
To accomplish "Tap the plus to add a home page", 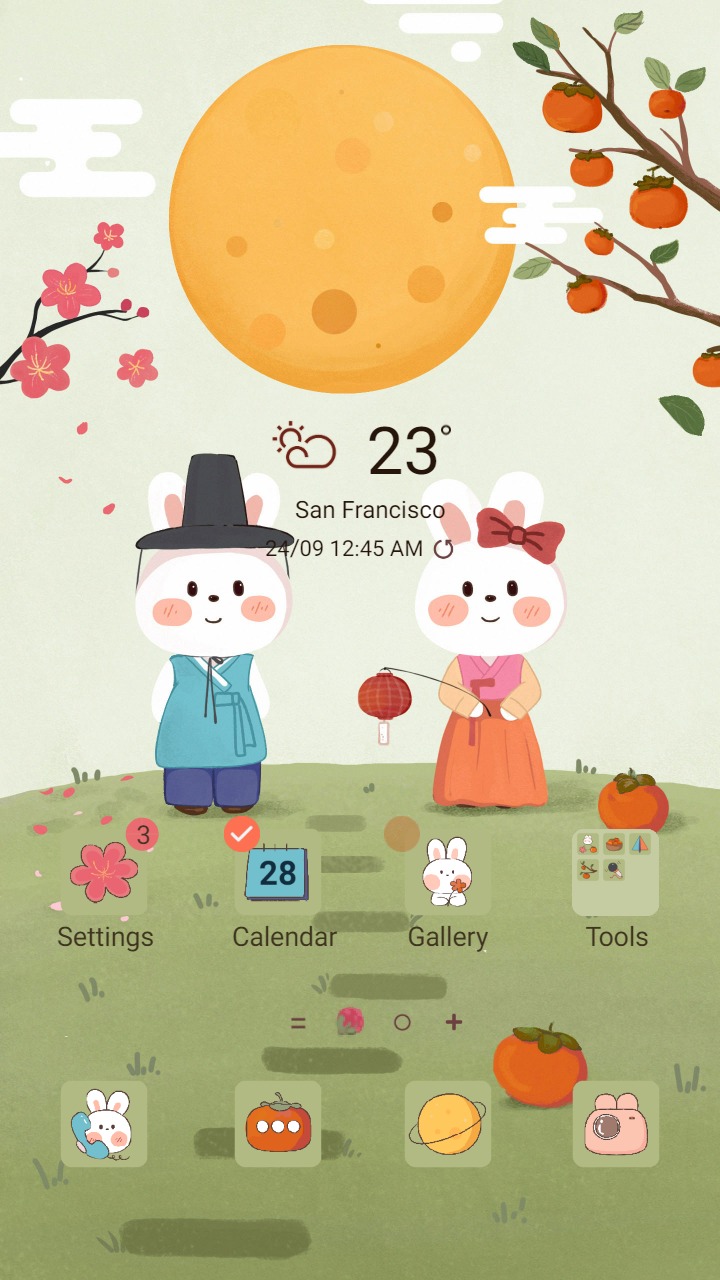I will (x=452, y=1023).
